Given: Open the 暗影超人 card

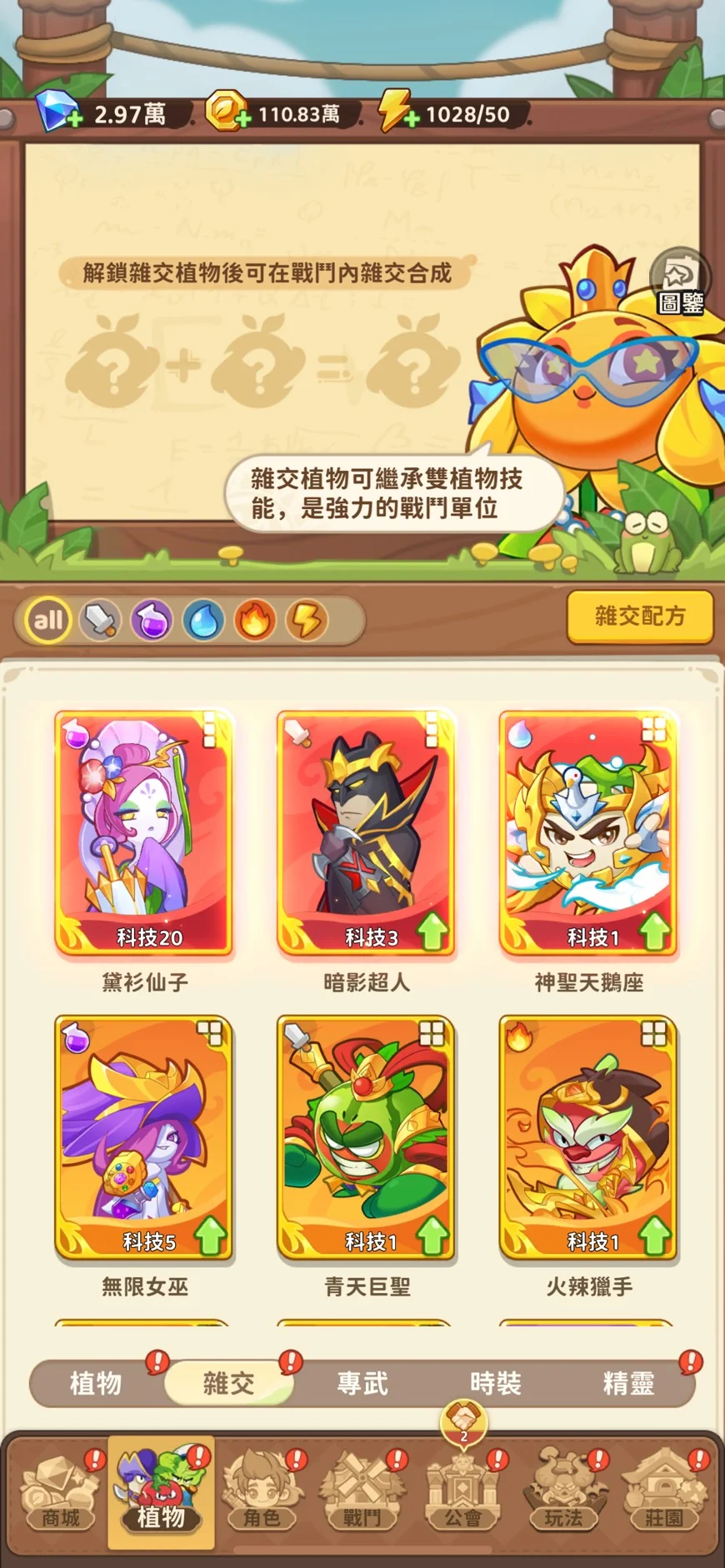Looking at the screenshot, I should tap(366, 833).
